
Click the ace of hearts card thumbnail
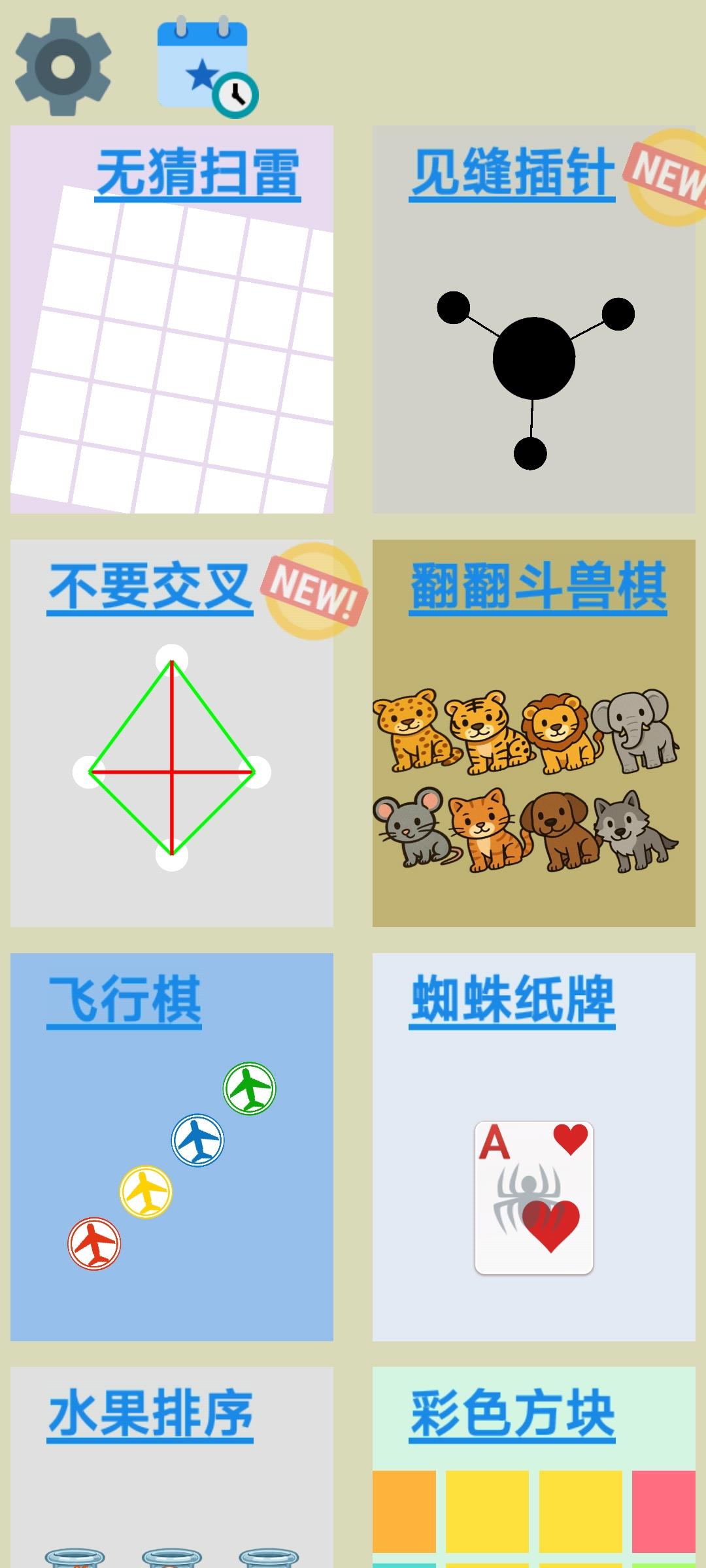point(533,1196)
